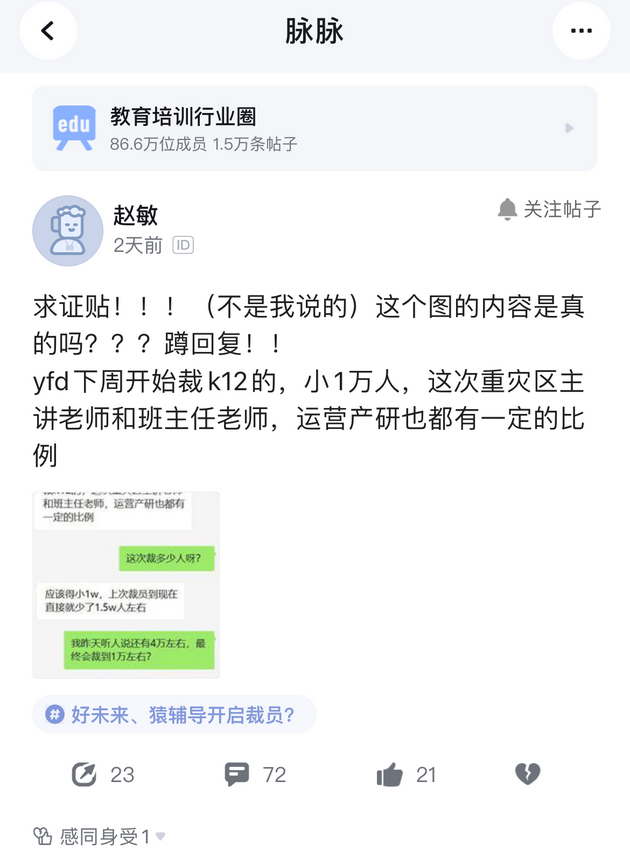630x866 pixels.
Task: Go back using the top-left arrow
Action: (47, 31)
